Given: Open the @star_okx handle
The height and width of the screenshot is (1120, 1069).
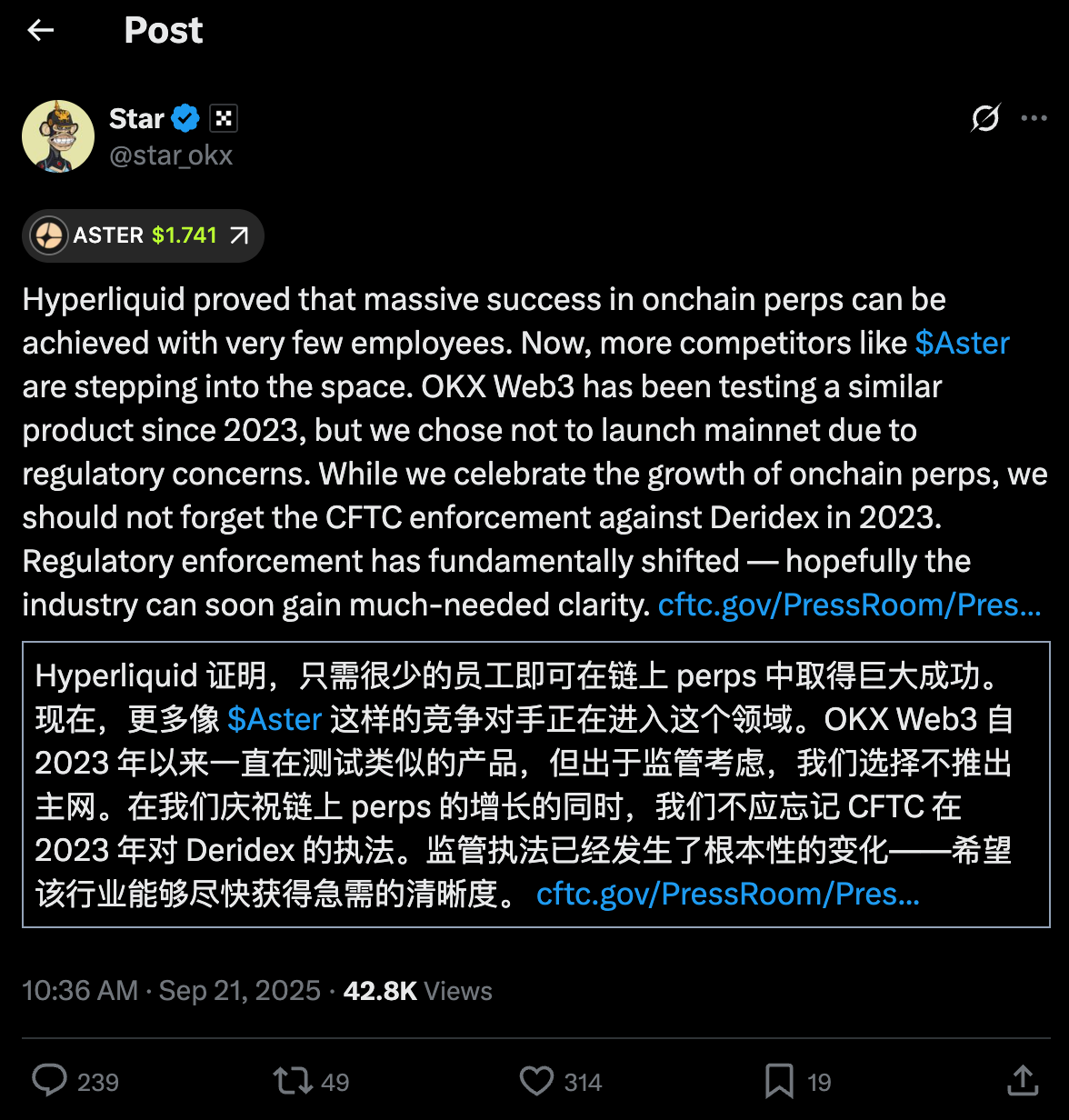Looking at the screenshot, I should (171, 156).
